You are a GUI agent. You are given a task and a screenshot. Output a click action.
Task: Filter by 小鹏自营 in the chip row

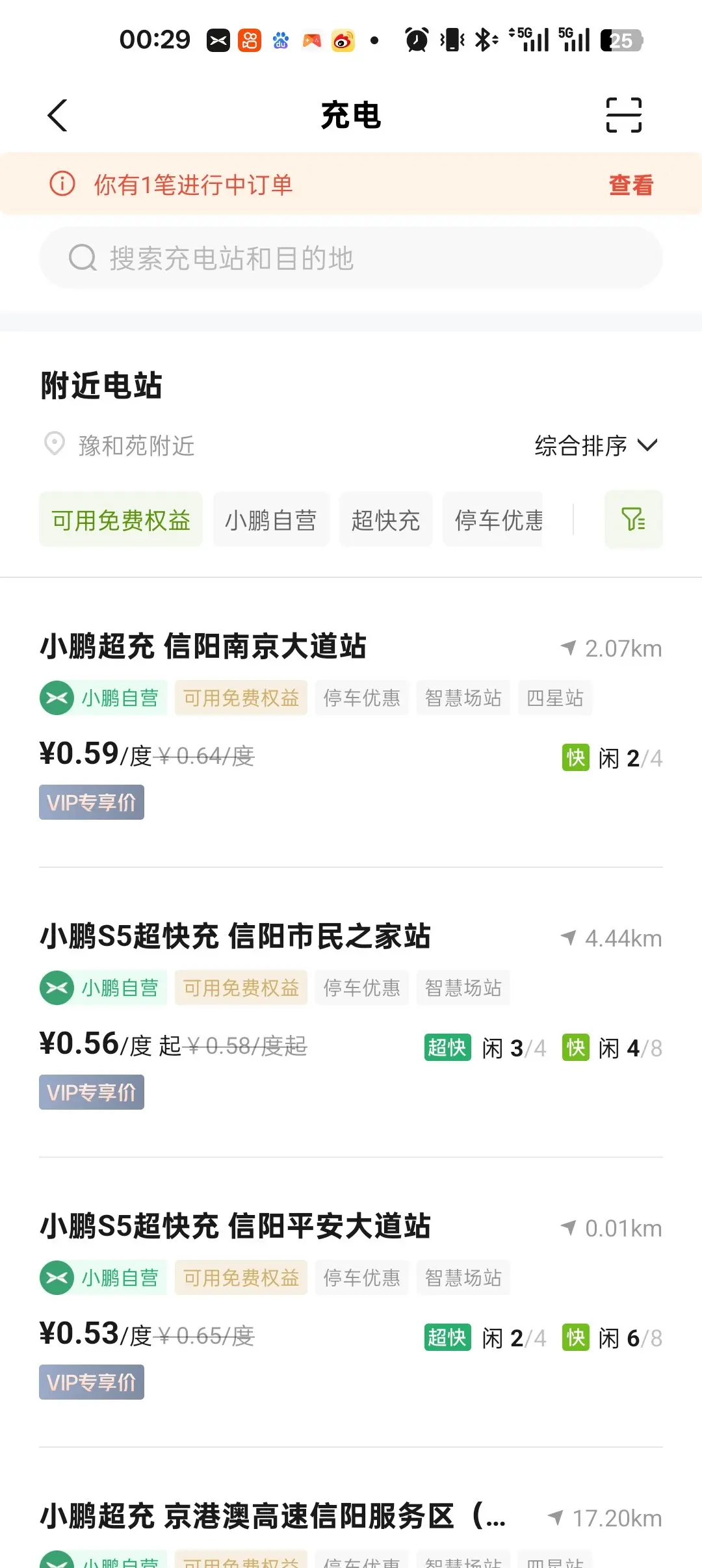coord(271,520)
